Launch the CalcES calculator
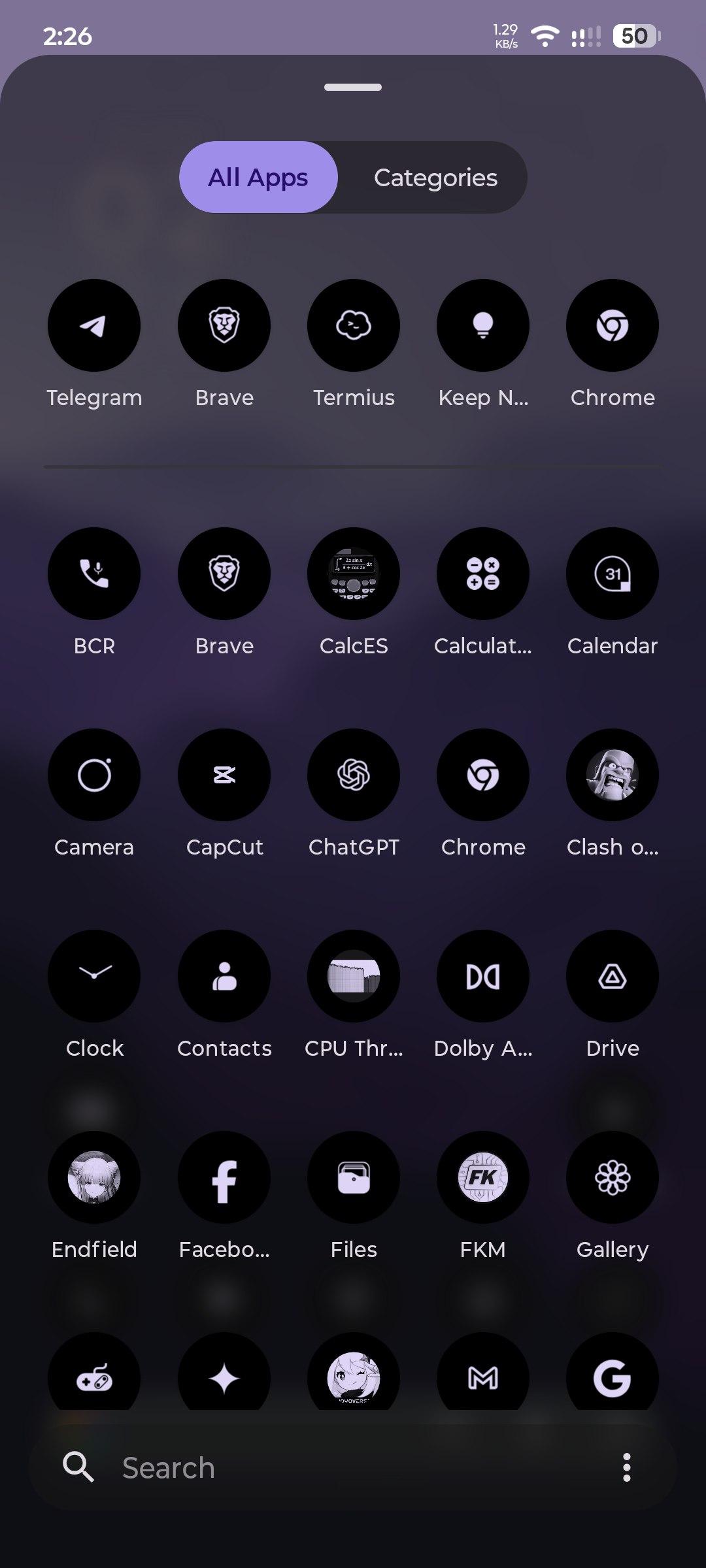706x1568 pixels. coord(354,574)
